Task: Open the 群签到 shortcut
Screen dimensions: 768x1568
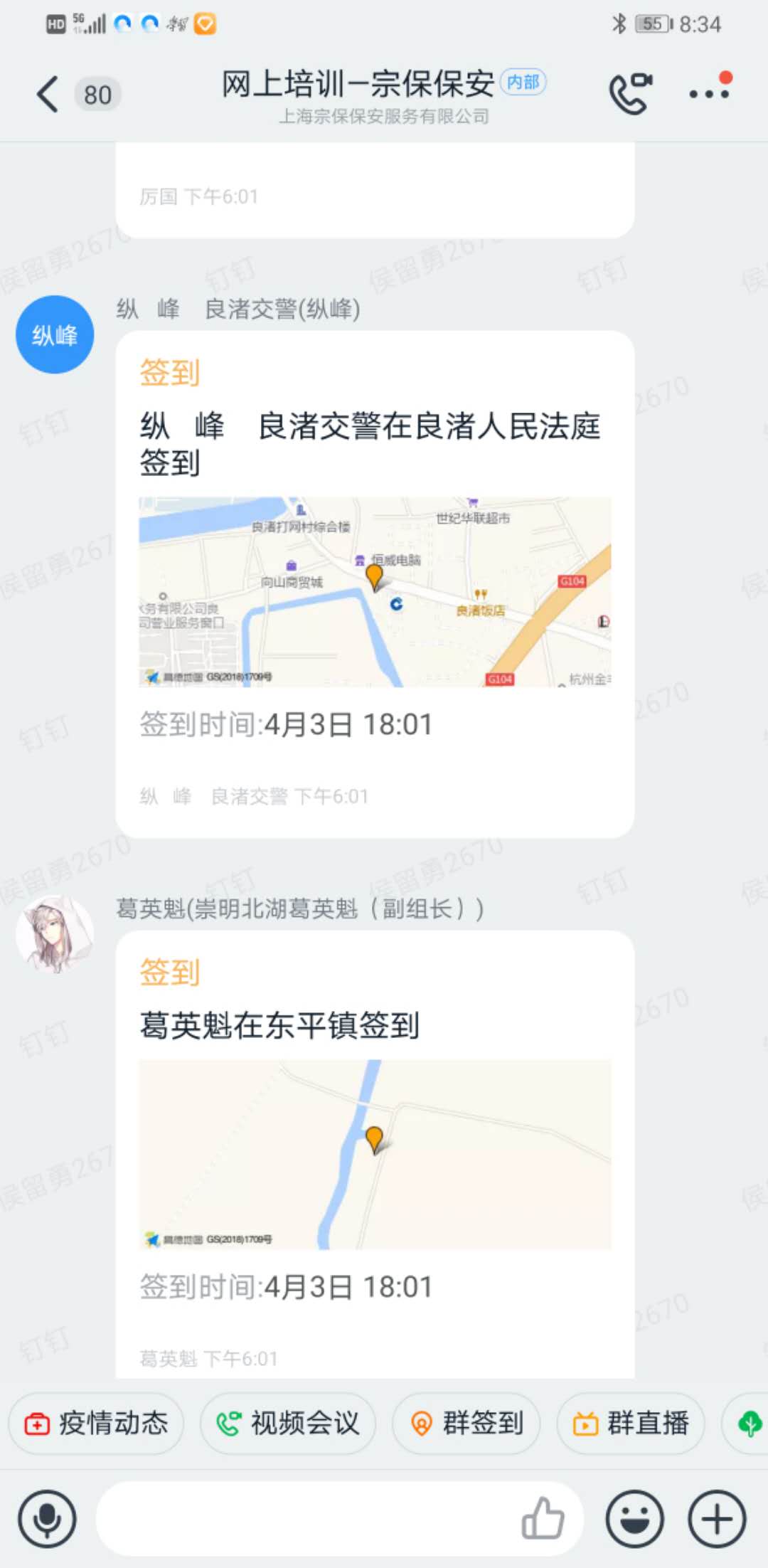Action: 466,1424
